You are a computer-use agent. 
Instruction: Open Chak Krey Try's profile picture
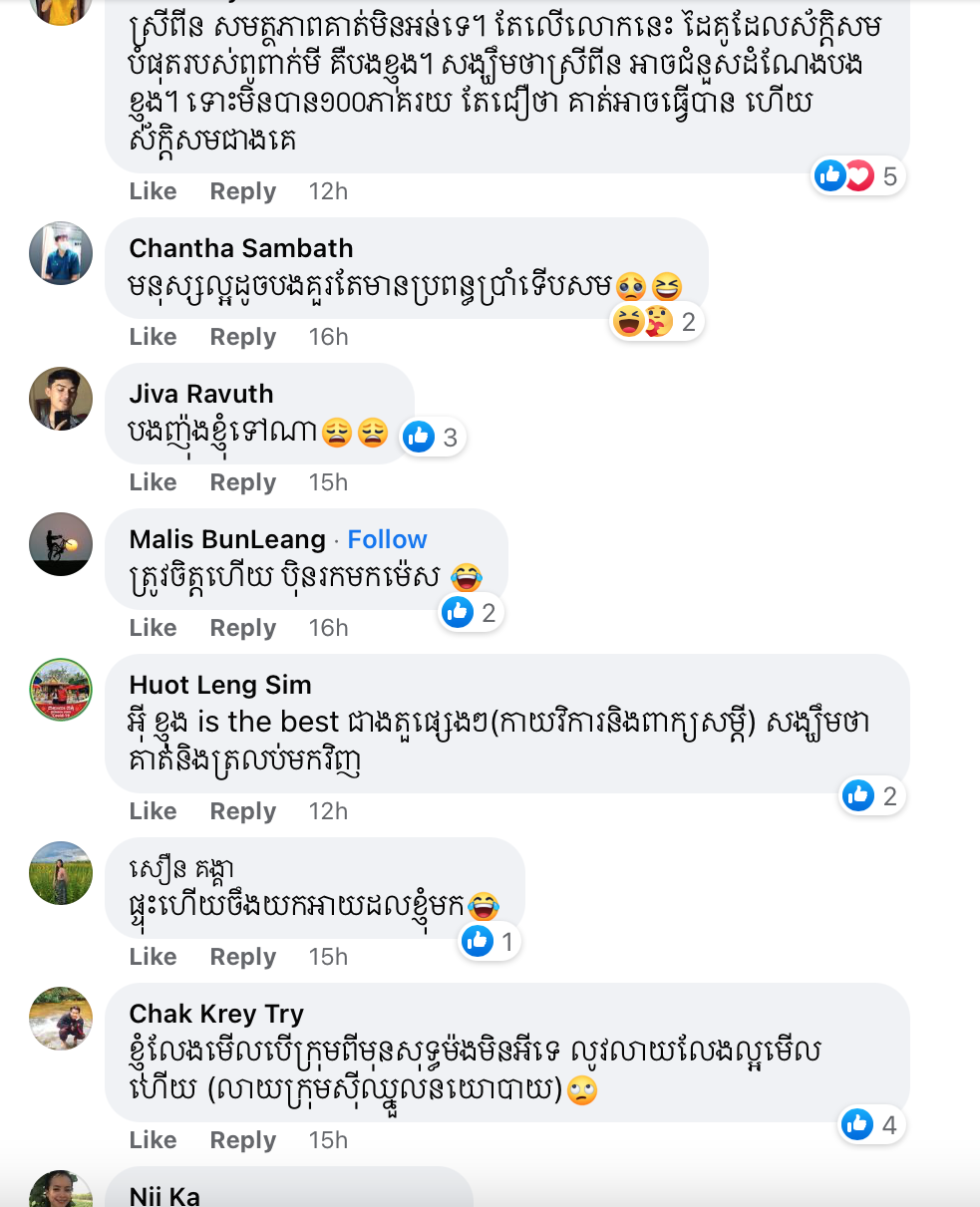(x=61, y=1019)
